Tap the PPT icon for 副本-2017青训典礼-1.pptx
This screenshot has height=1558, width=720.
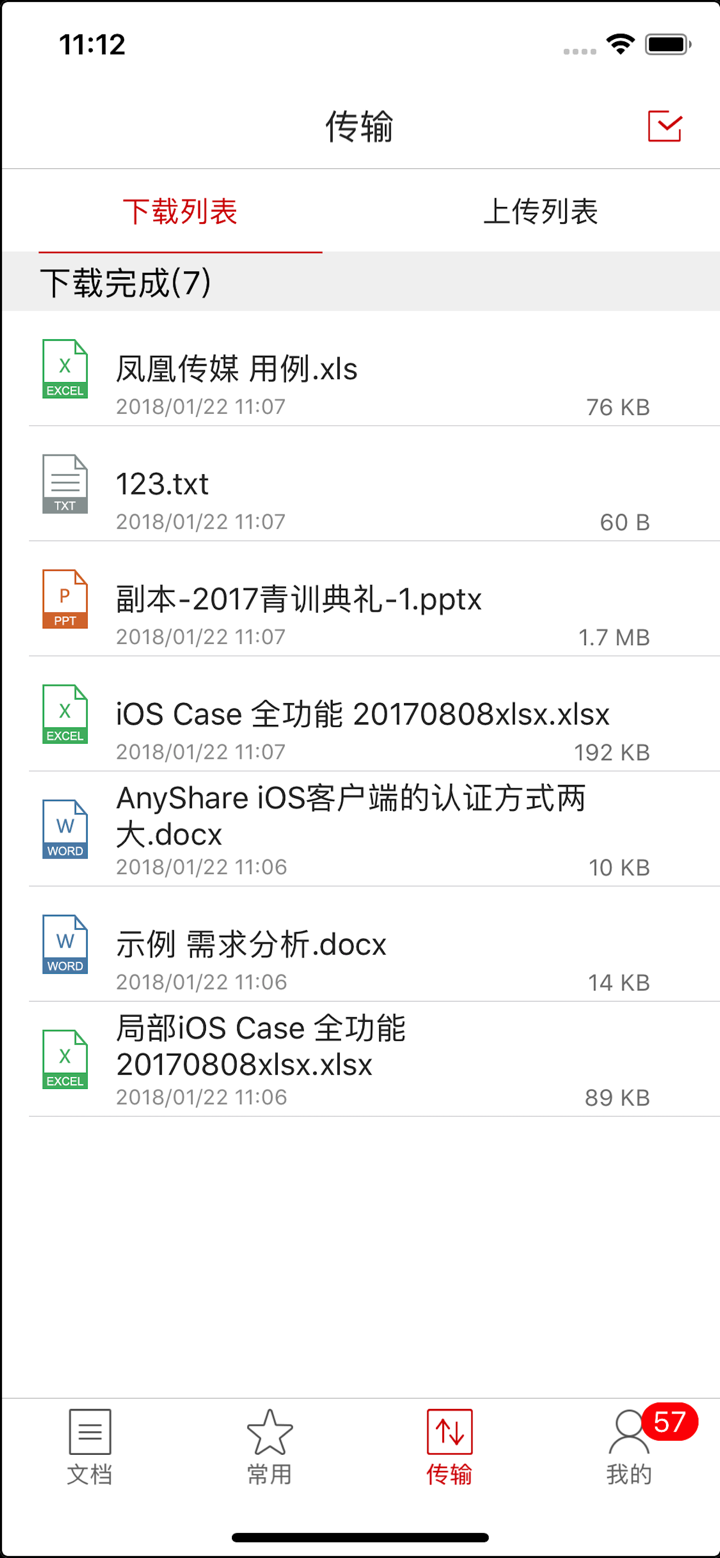click(x=64, y=599)
